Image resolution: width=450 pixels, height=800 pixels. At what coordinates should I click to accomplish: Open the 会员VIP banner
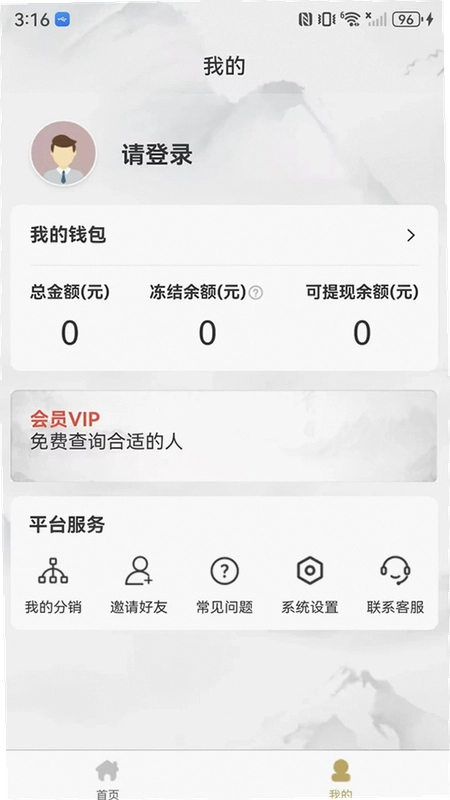tap(224, 436)
